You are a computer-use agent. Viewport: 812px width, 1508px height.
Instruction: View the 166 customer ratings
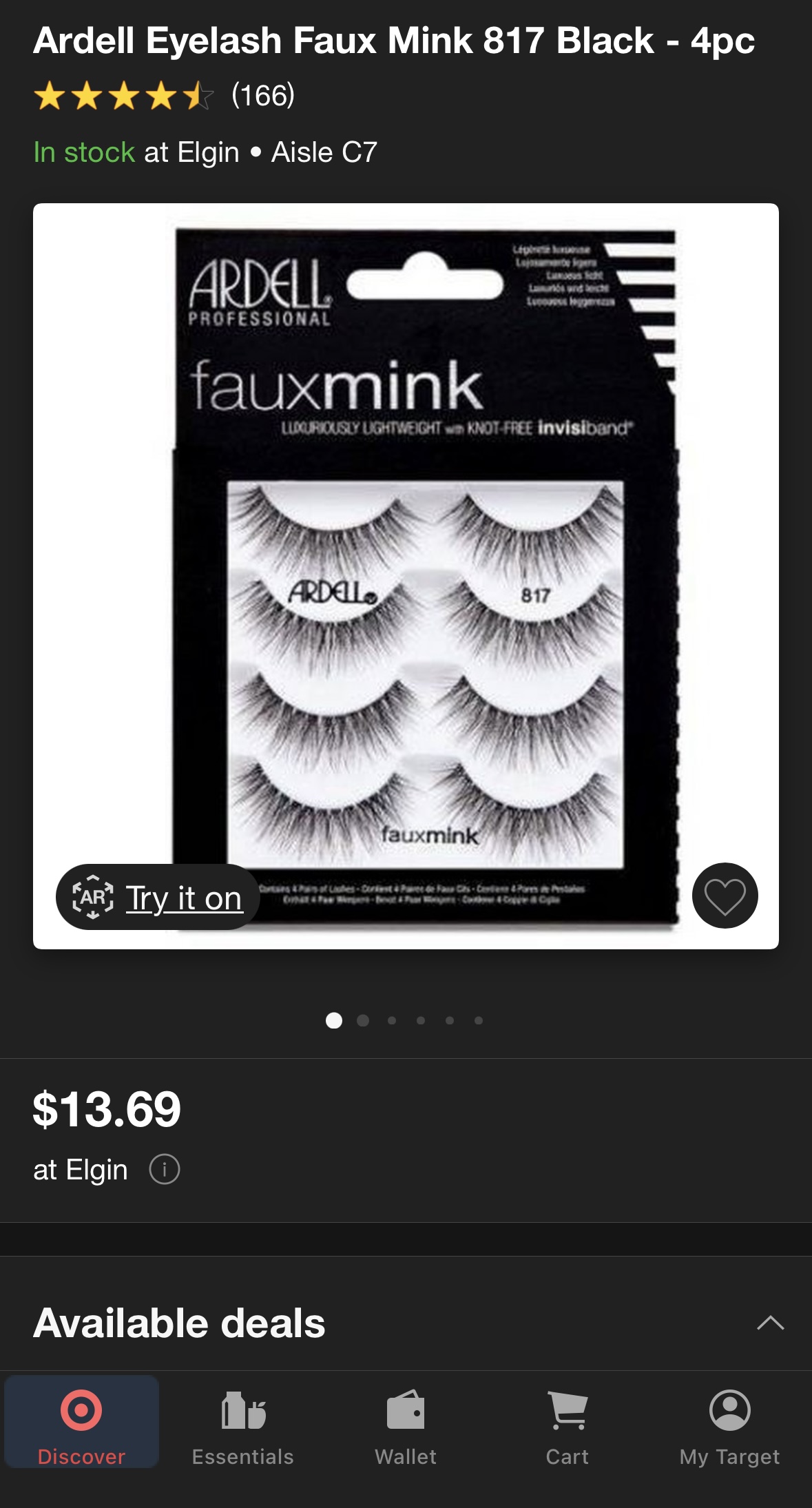point(165,96)
